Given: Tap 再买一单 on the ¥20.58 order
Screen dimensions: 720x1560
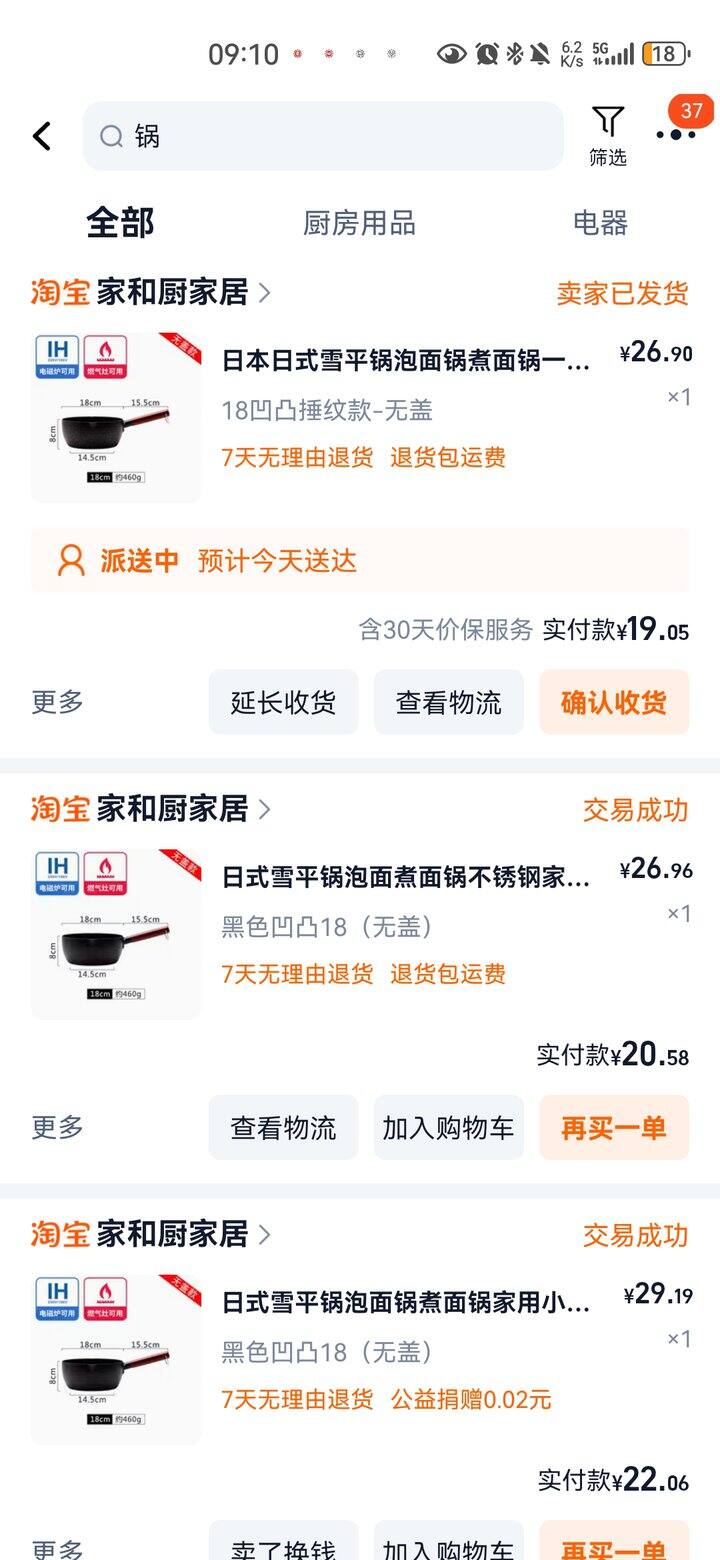Looking at the screenshot, I should point(613,1128).
